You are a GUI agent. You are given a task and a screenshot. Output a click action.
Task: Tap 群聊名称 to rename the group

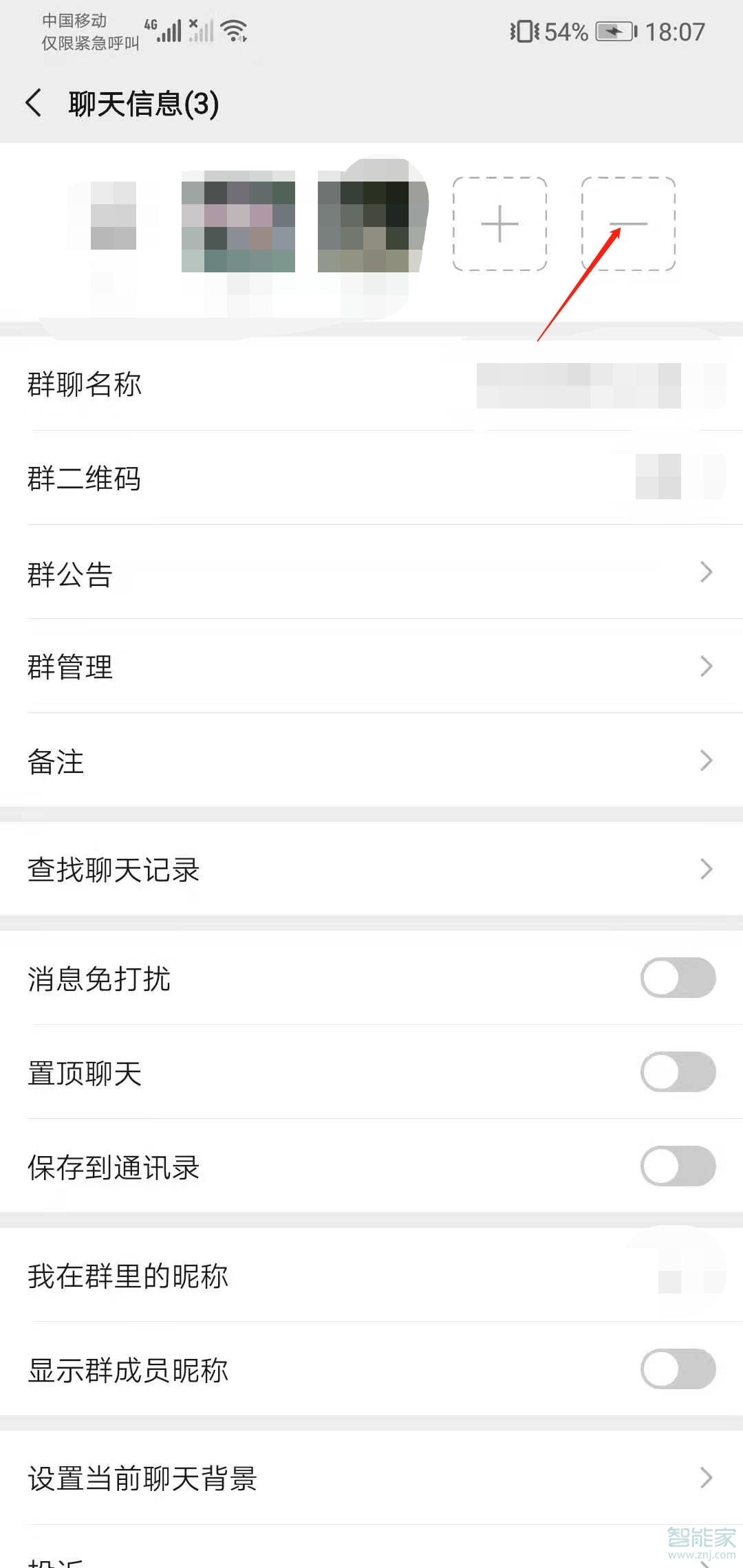pyautogui.click(x=371, y=385)
